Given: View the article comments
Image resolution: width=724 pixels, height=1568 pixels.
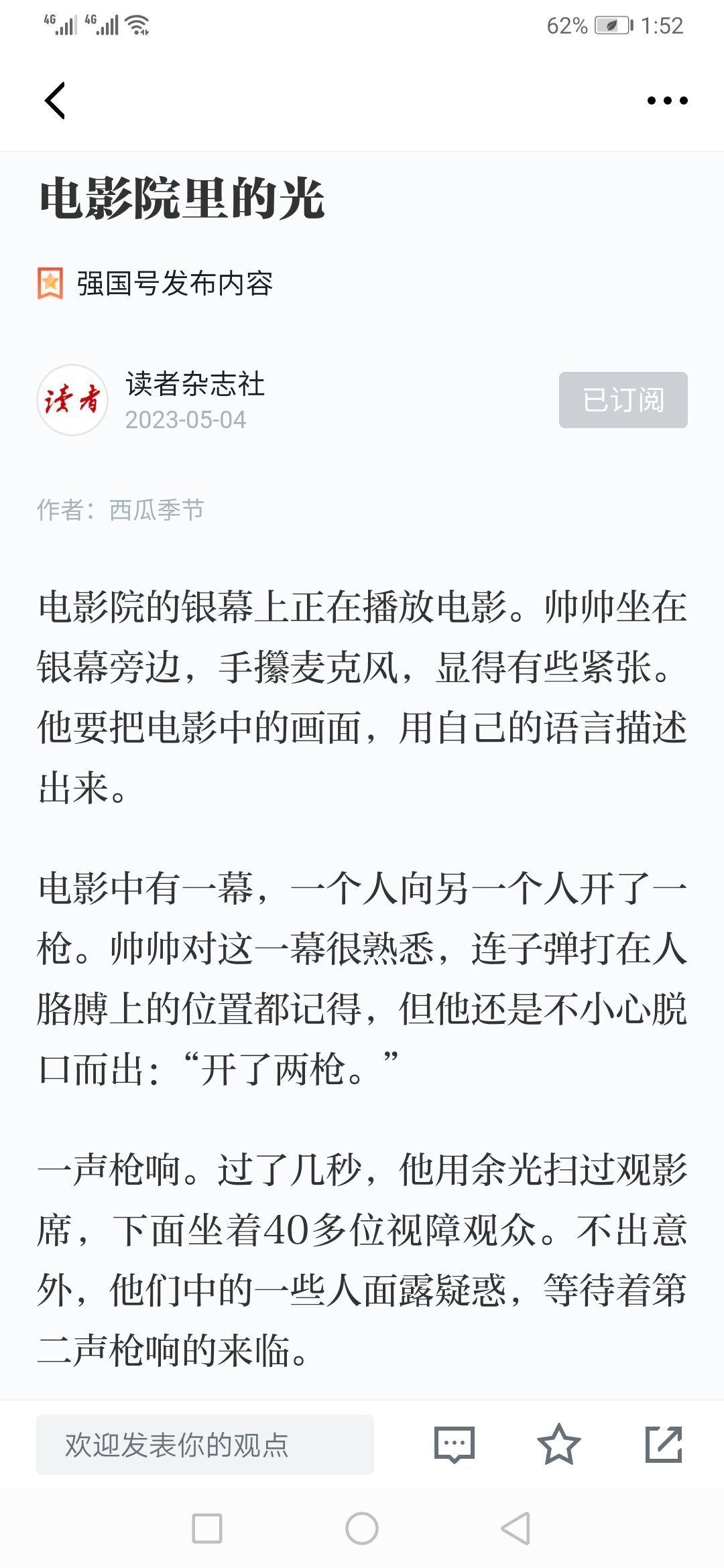Looking at the screenshot, I should 455,1444.
